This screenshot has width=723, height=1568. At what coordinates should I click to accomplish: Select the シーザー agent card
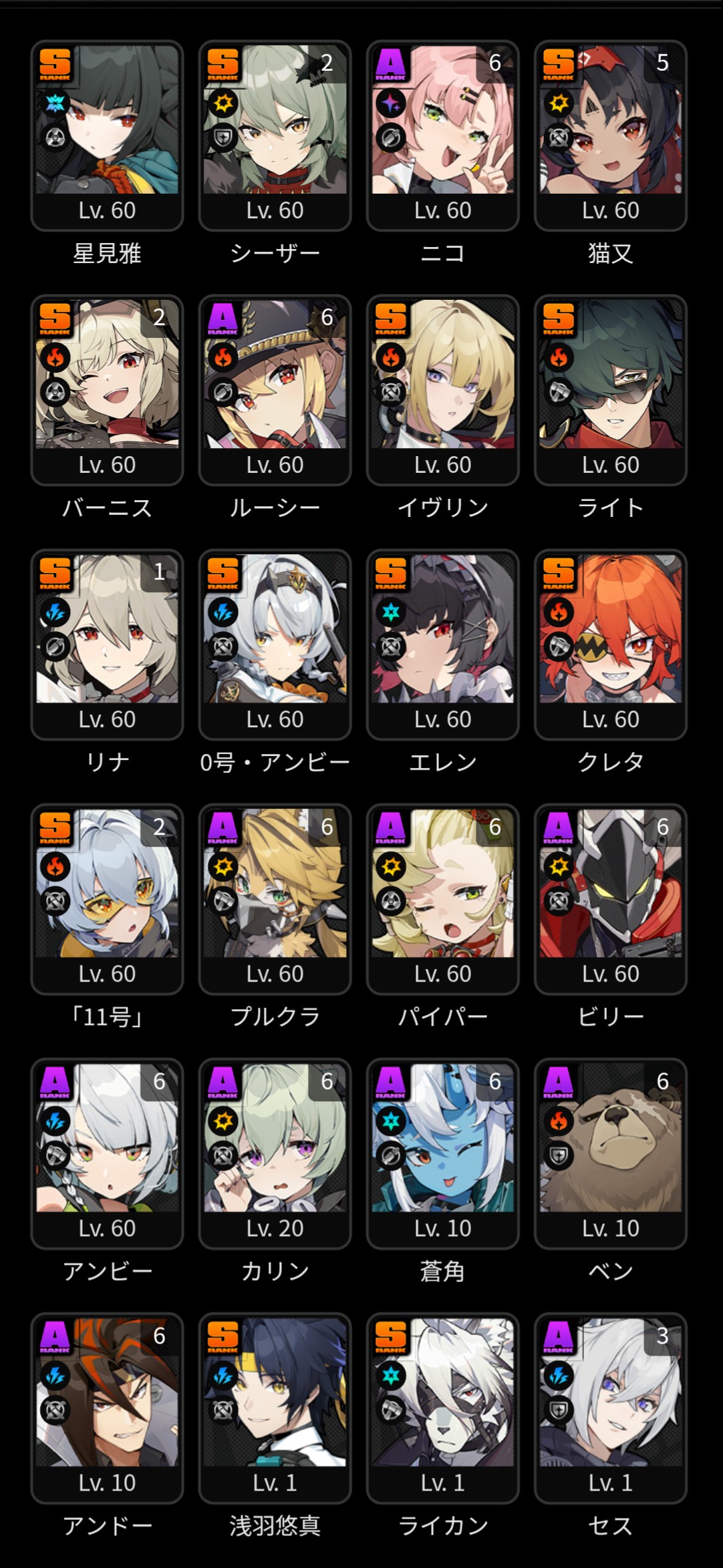pos(275,136)
